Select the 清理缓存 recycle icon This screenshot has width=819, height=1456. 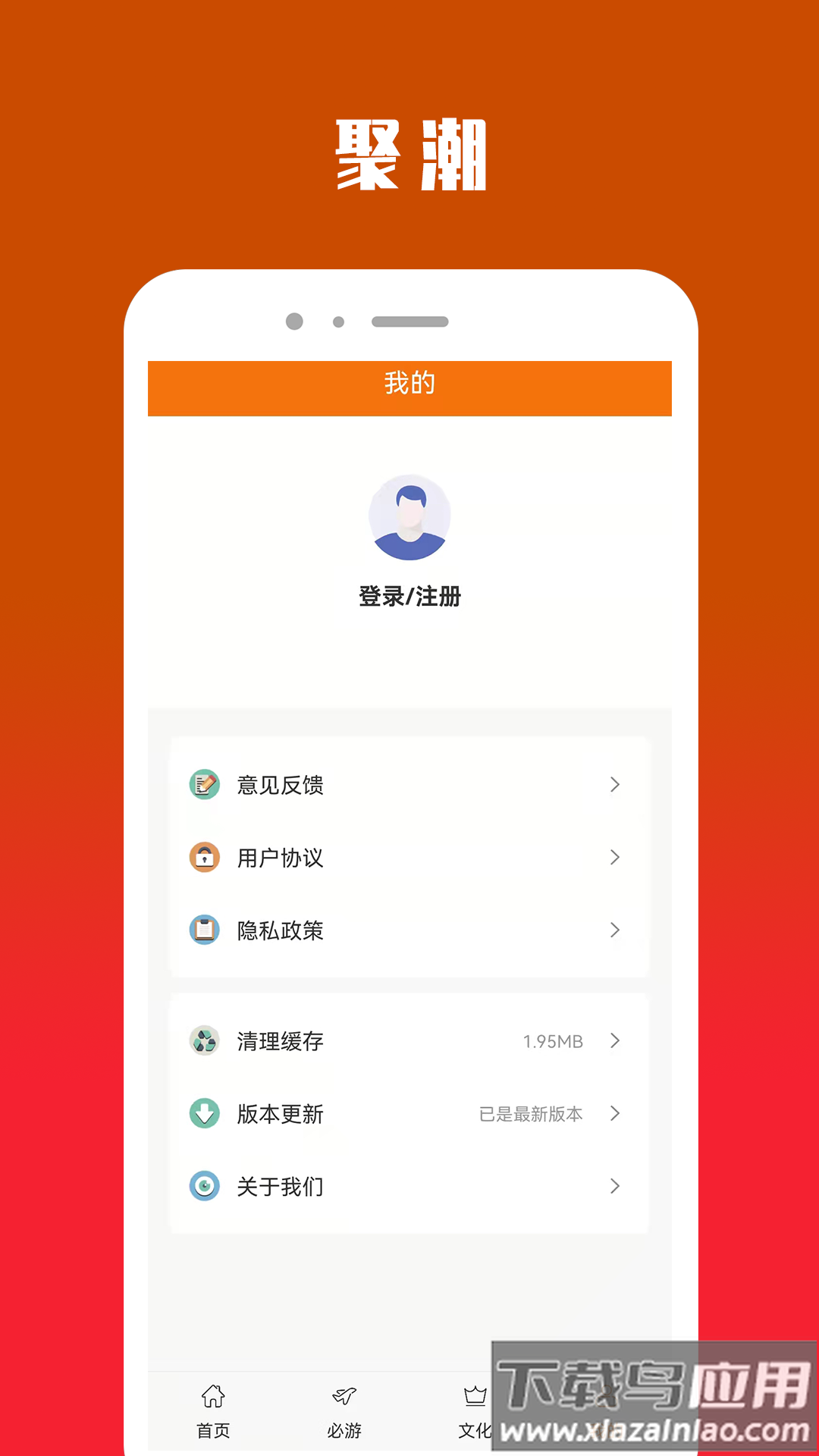point(204,1041)
